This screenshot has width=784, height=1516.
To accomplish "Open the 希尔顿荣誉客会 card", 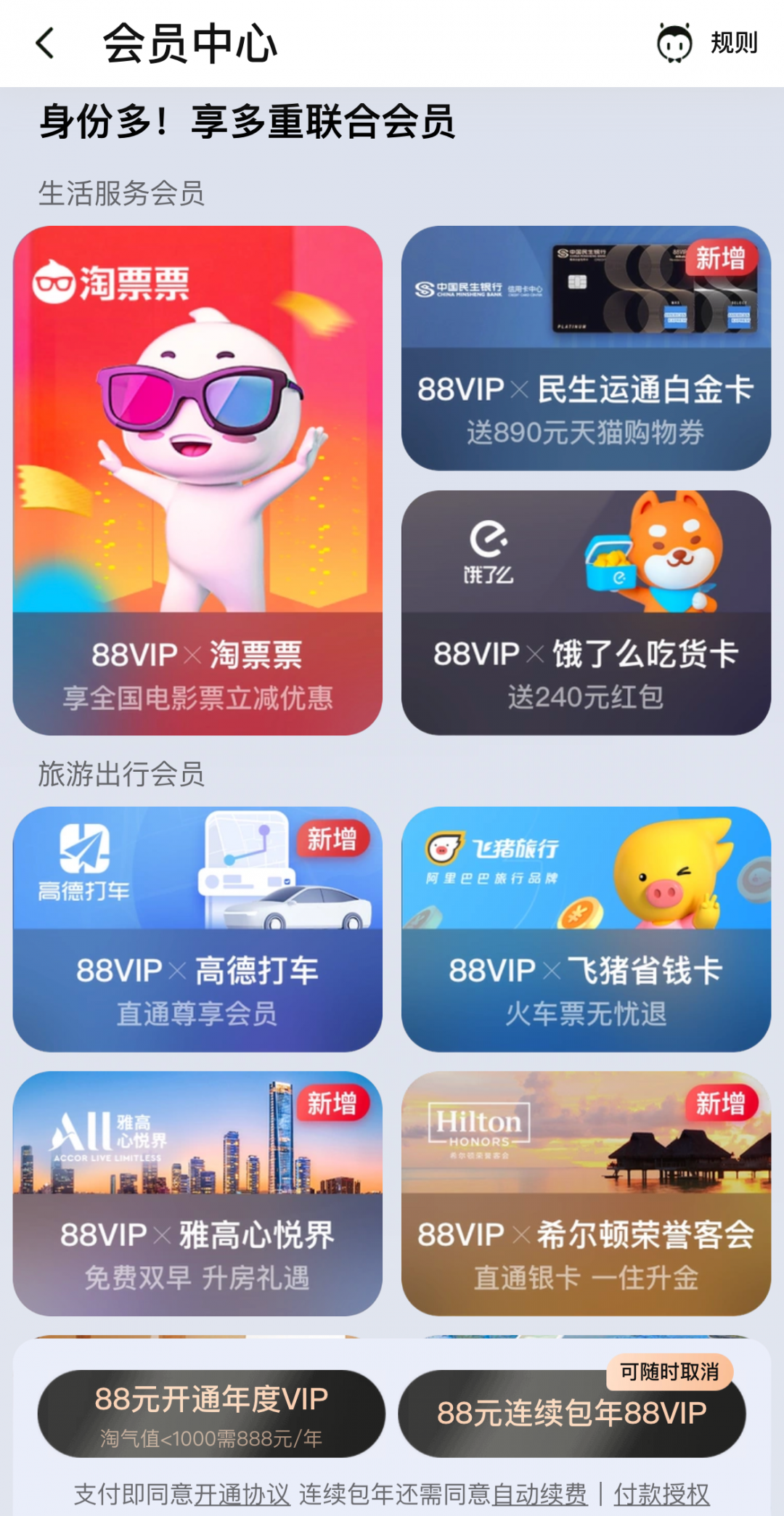I will (586, 1194).
